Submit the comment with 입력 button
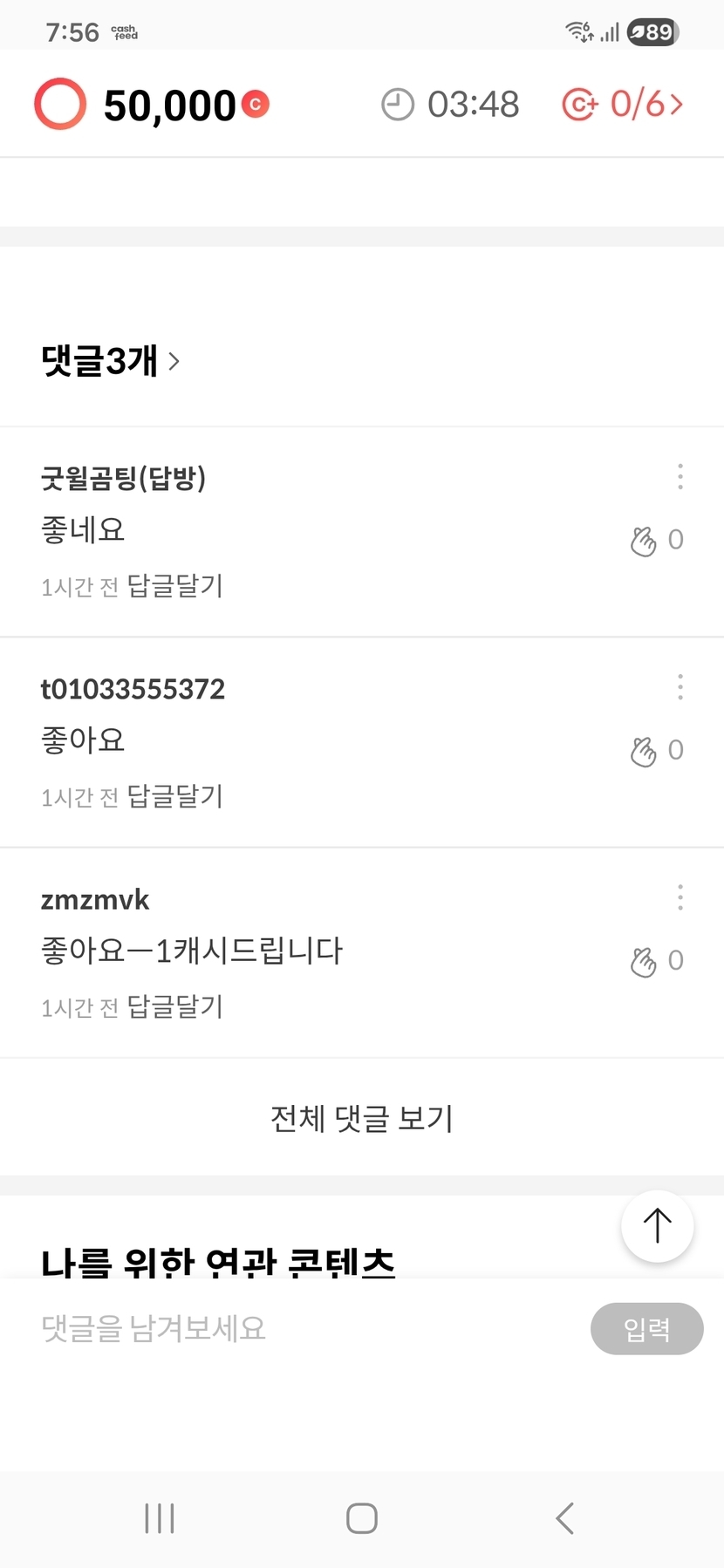The height and width of the screenshot is (1568, 724). tap(646, 1328)
